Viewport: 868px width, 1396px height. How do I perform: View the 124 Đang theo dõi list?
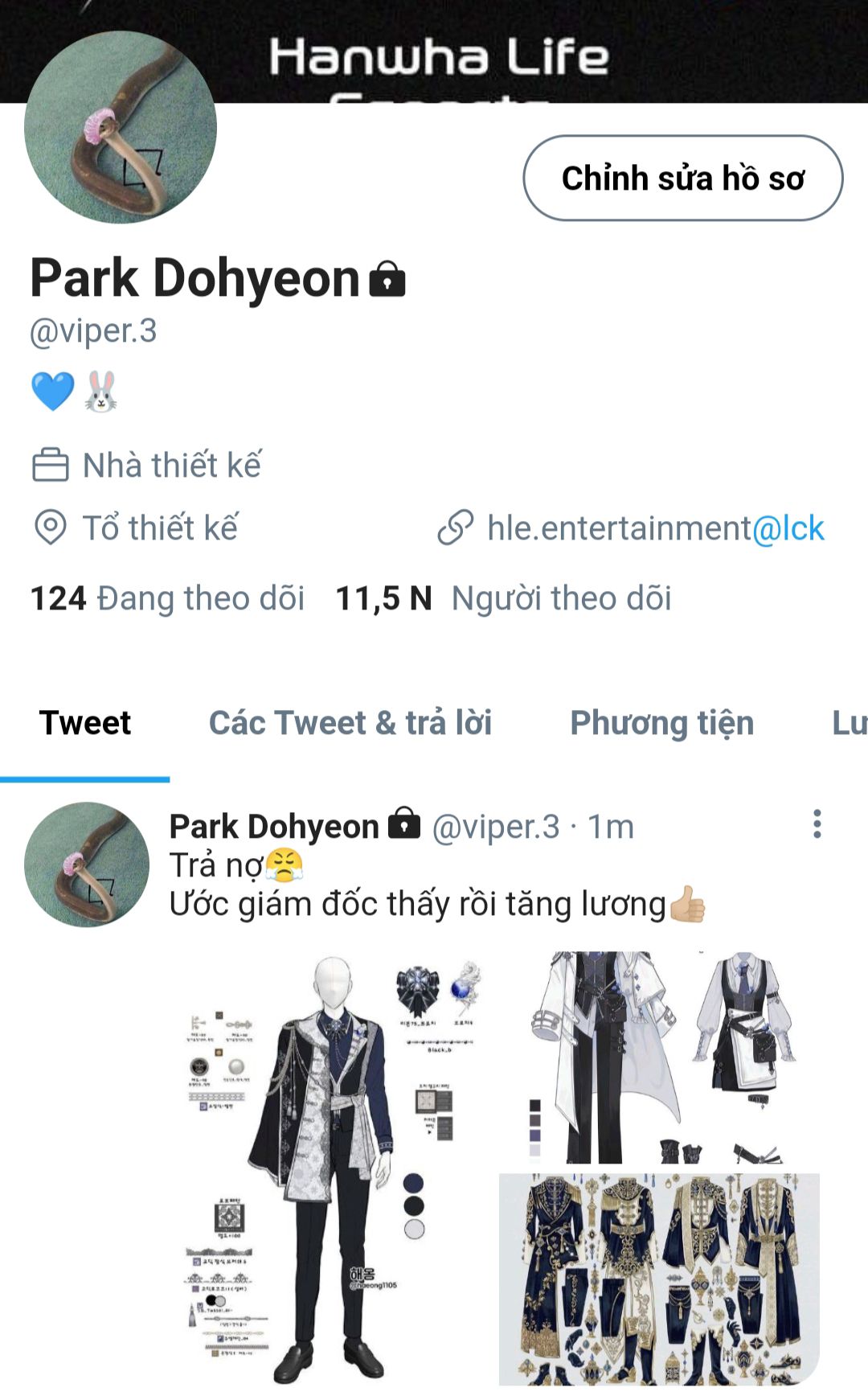point(167,598)
